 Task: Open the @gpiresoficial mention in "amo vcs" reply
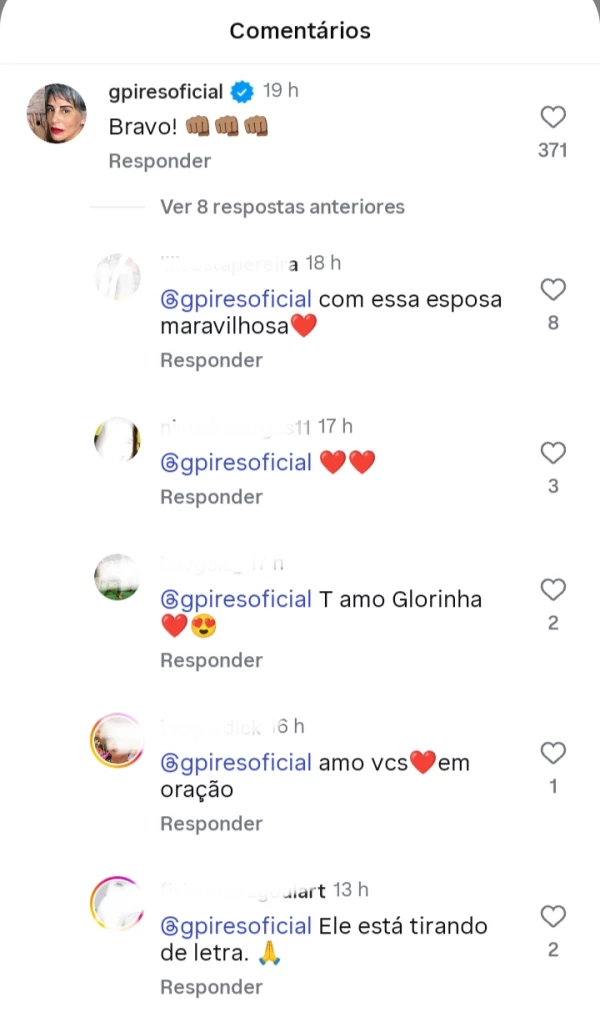click(236, 763)
